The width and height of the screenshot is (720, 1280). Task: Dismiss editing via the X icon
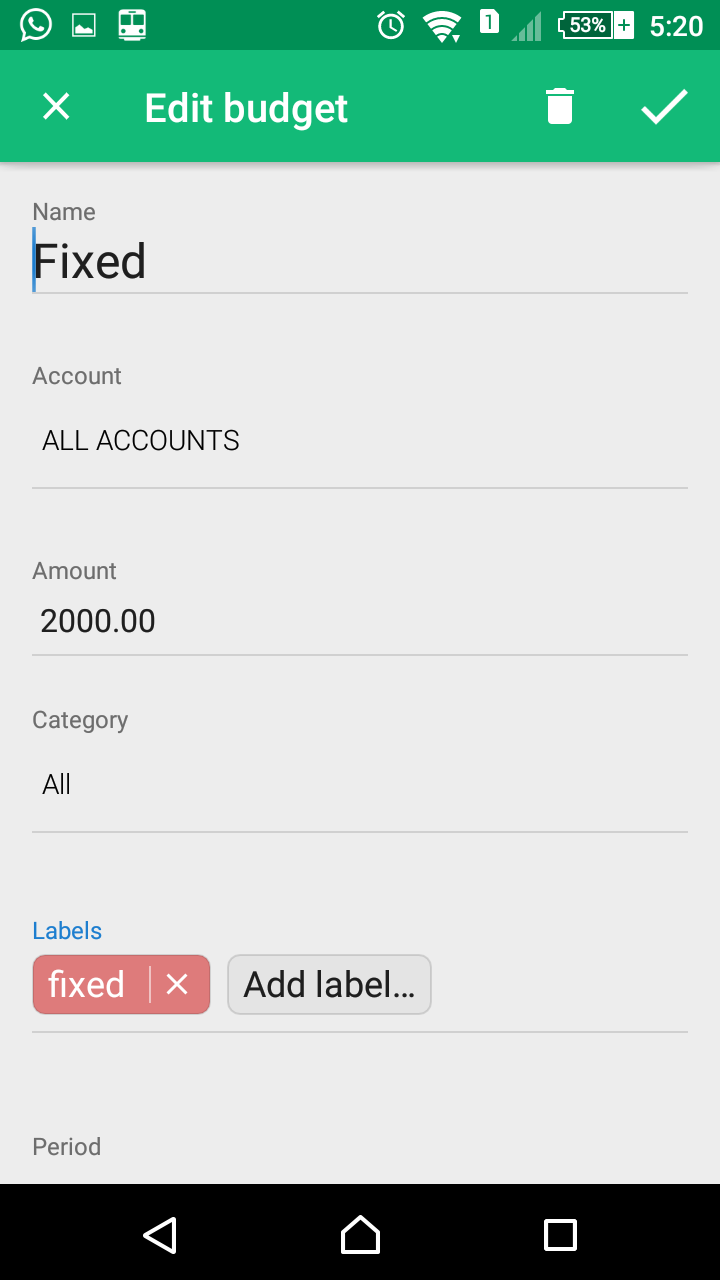(55, 106)
